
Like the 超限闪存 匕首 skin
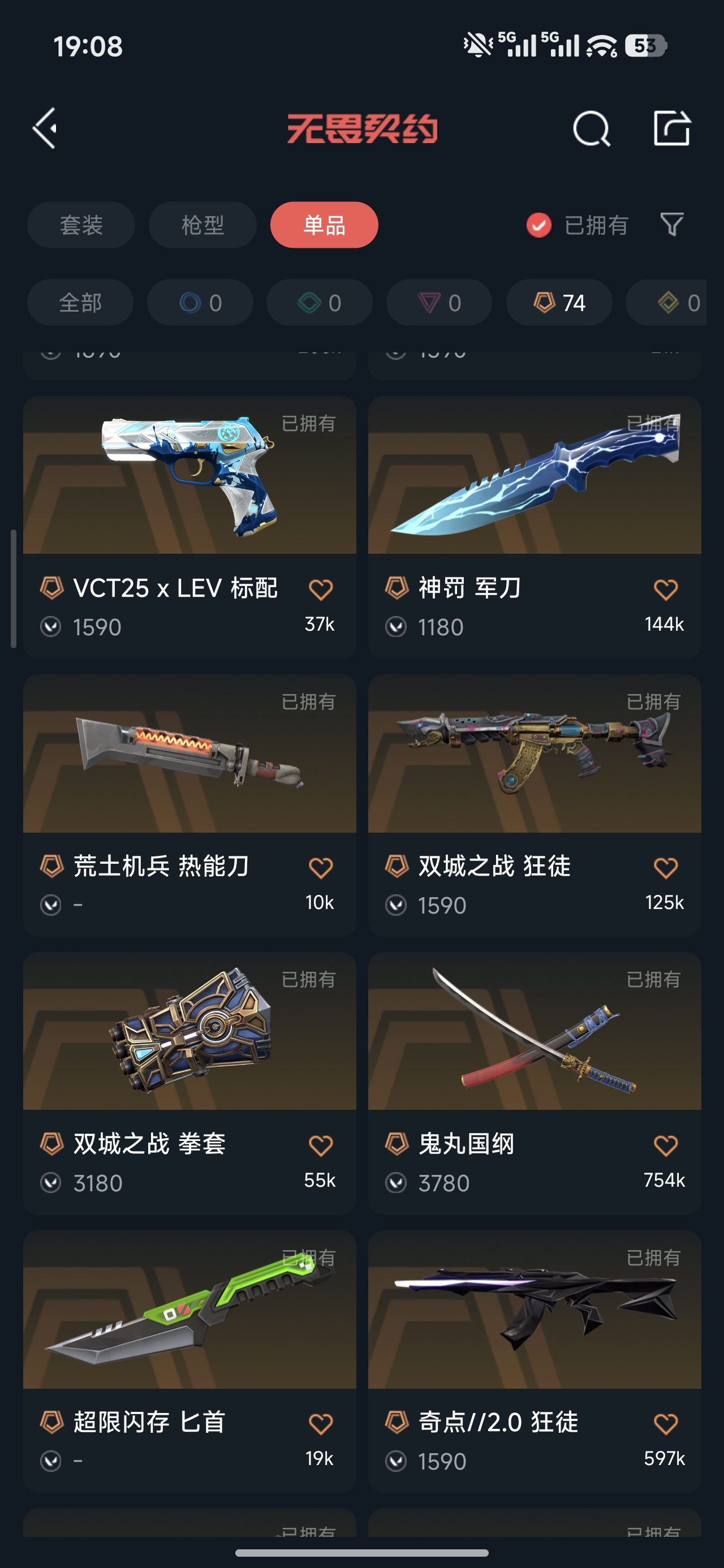(320, 1424)
